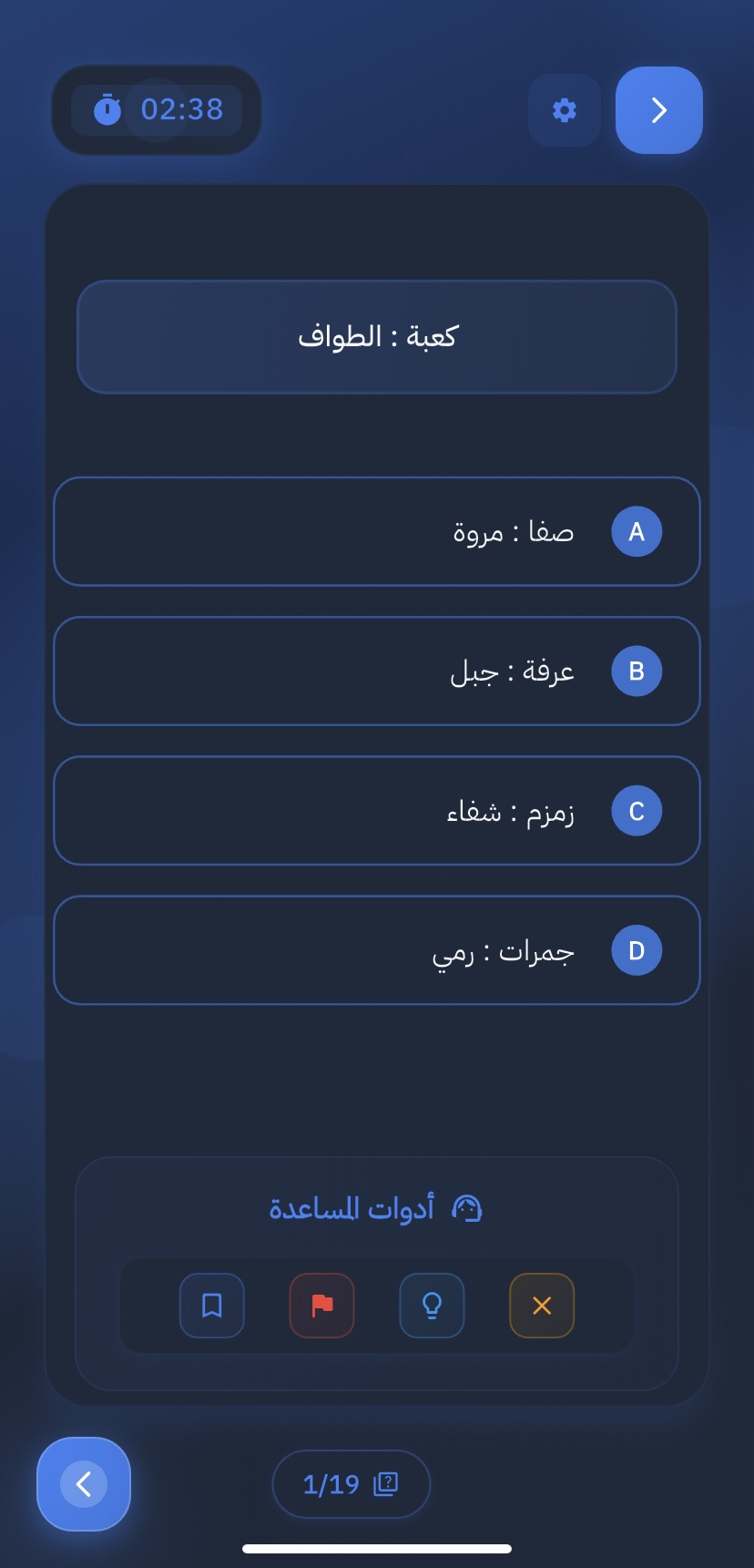Show a hint with the lightbulb tool

(433, 1306)
